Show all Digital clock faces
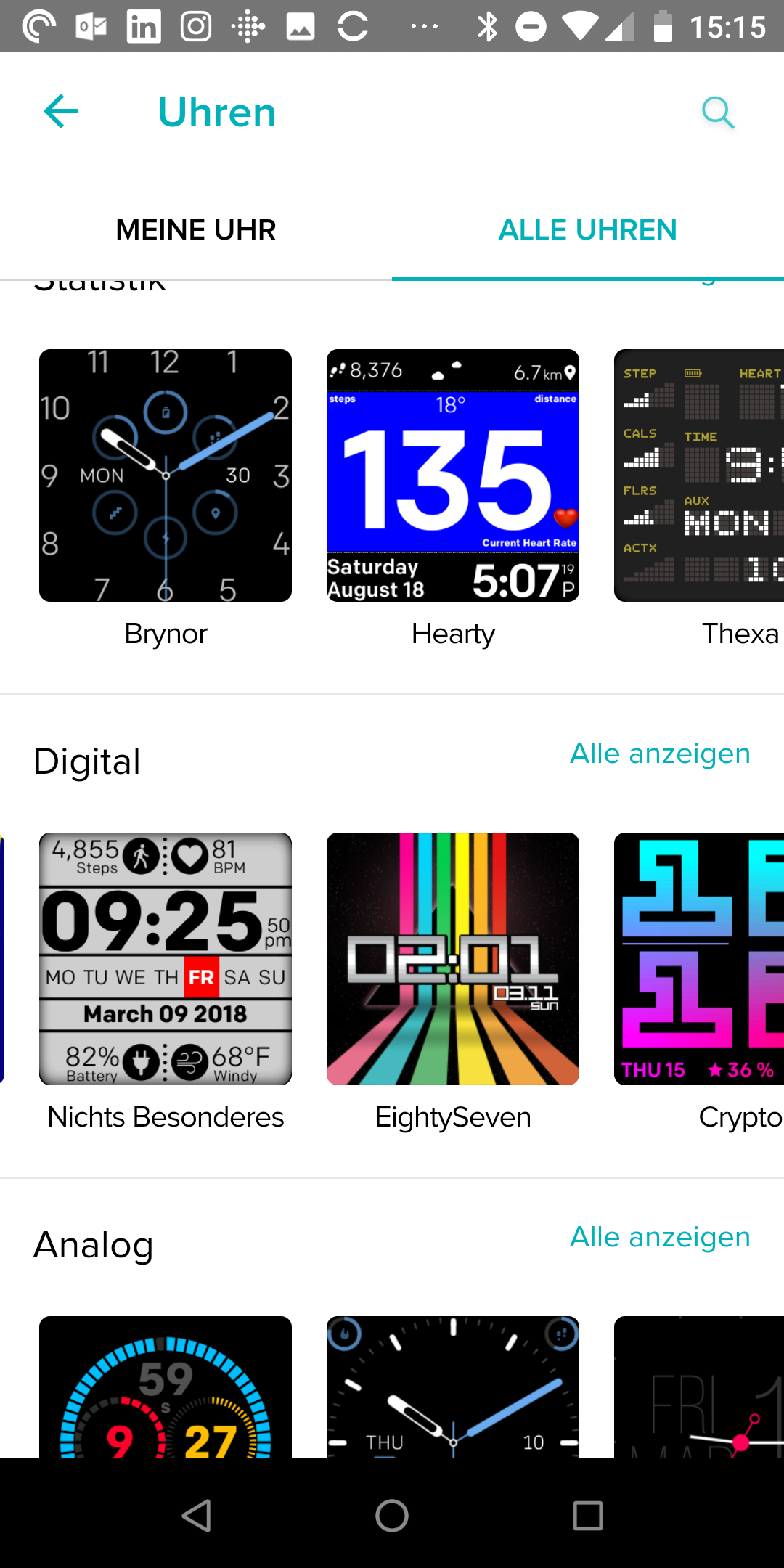Viewport: 784px width, 1568px height. (x=660, y=754)
